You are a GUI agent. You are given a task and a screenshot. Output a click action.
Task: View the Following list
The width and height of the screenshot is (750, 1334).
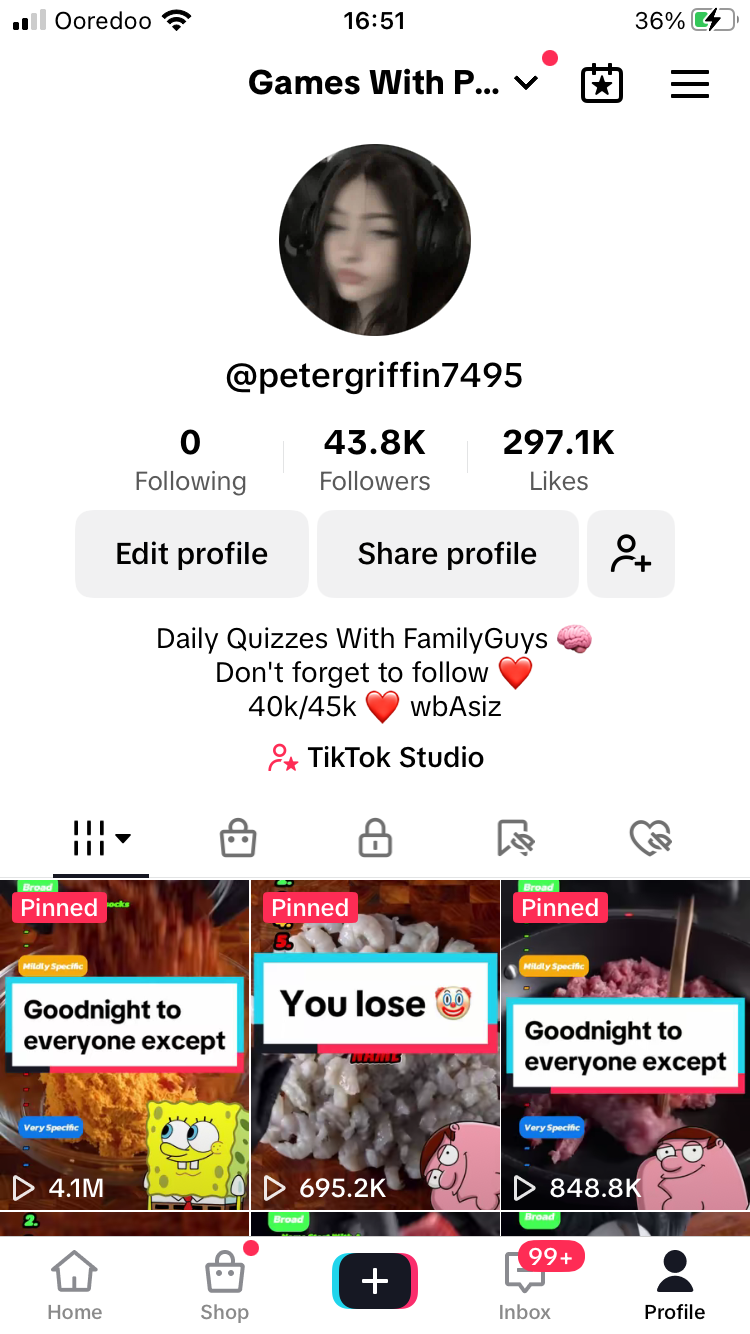190,460
